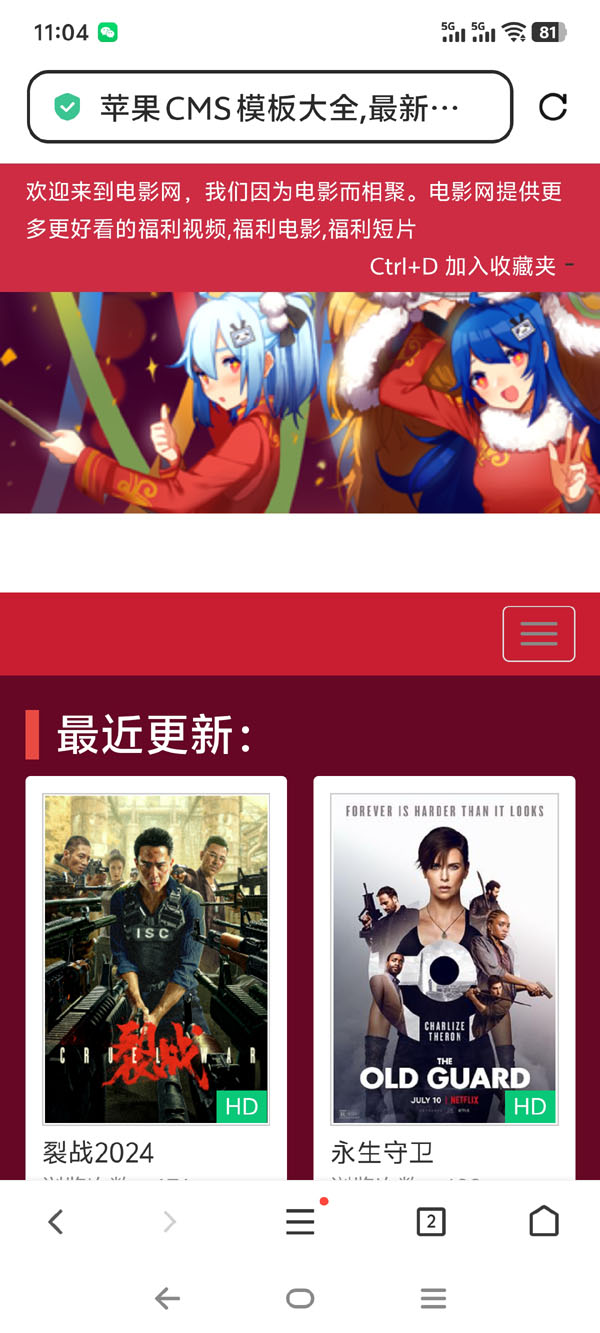Open the 永生守卫 movie card
Image resolution: width=600 pixels, height=1333 pixels.
tap(444, 958)
